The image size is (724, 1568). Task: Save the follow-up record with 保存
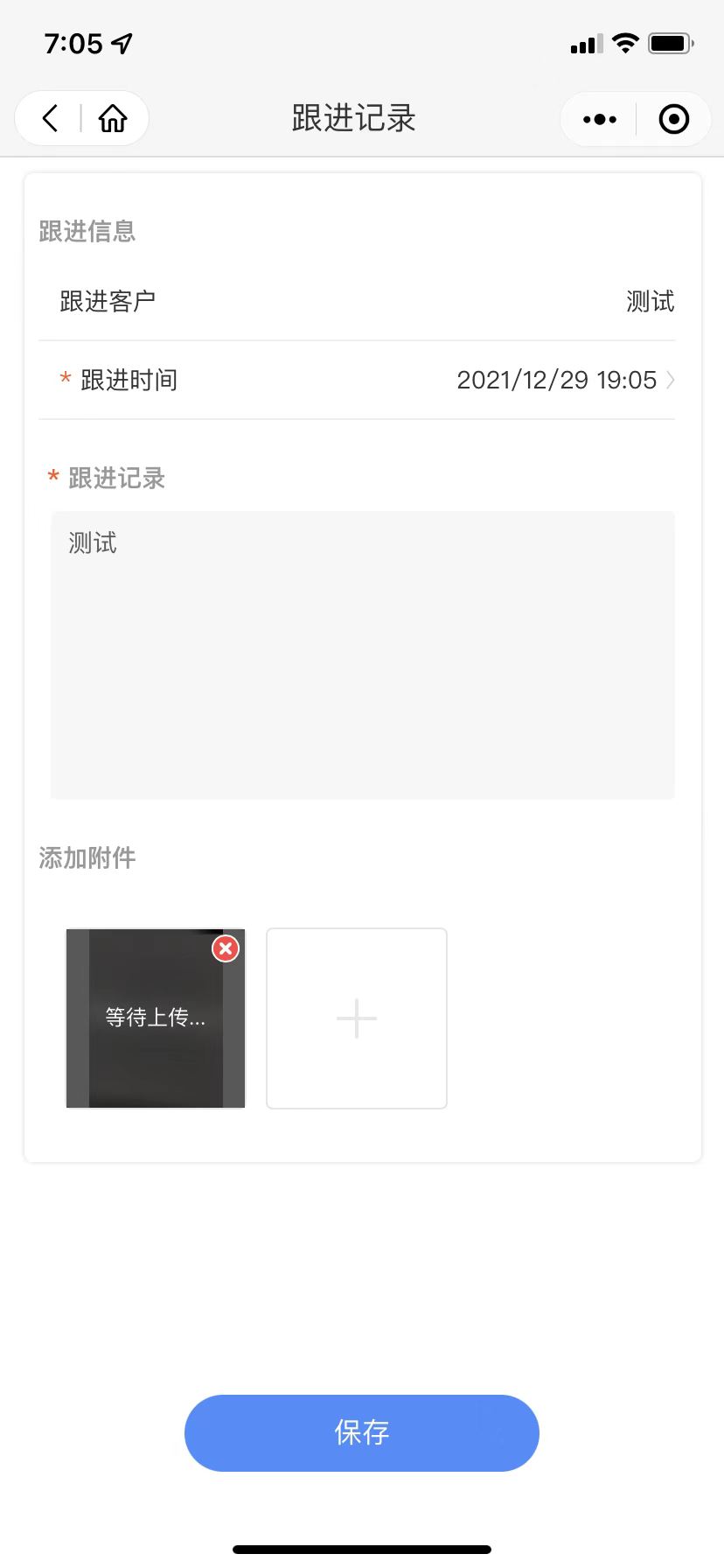362,1432
